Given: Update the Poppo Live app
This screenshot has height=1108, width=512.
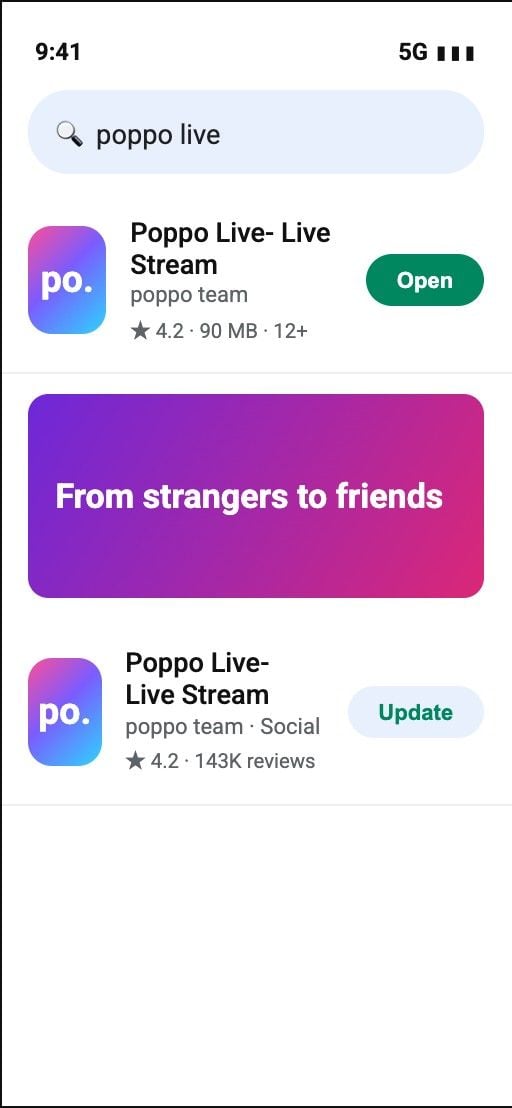Looking at the screenshot, I should (x=416, y=712).
